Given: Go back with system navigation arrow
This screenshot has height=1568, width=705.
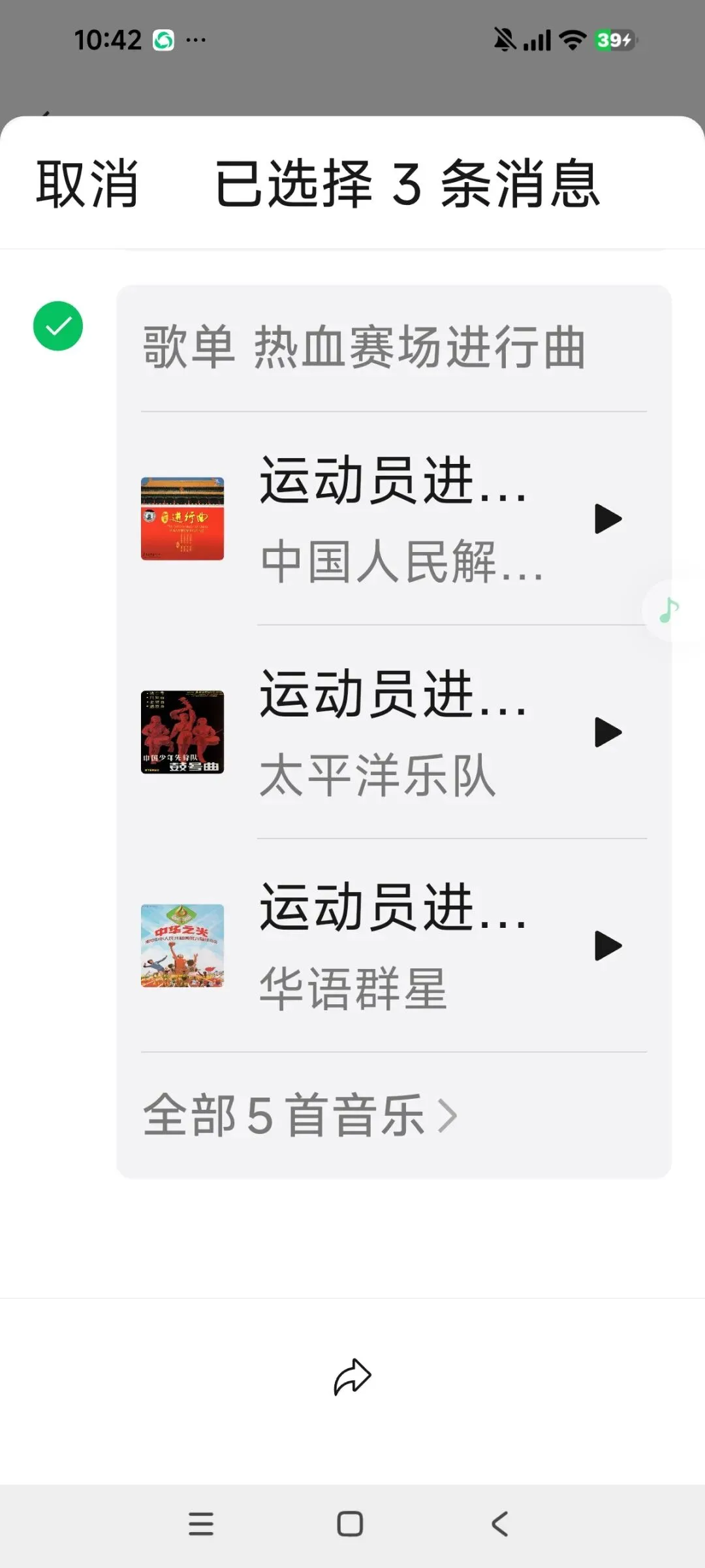Looking at the screenshot, I should point(500,1524).
